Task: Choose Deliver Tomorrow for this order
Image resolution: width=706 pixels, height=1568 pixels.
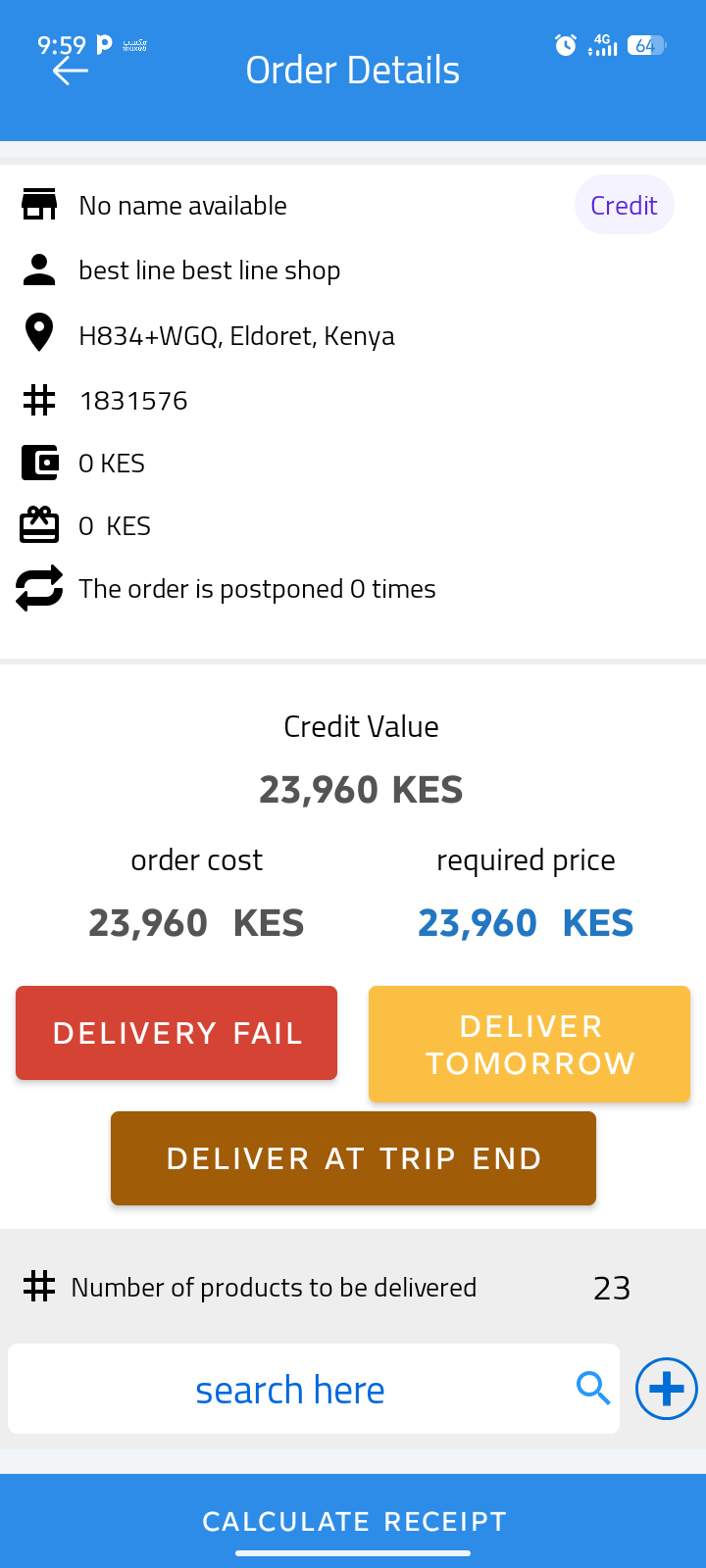Action: point(529,1045)
